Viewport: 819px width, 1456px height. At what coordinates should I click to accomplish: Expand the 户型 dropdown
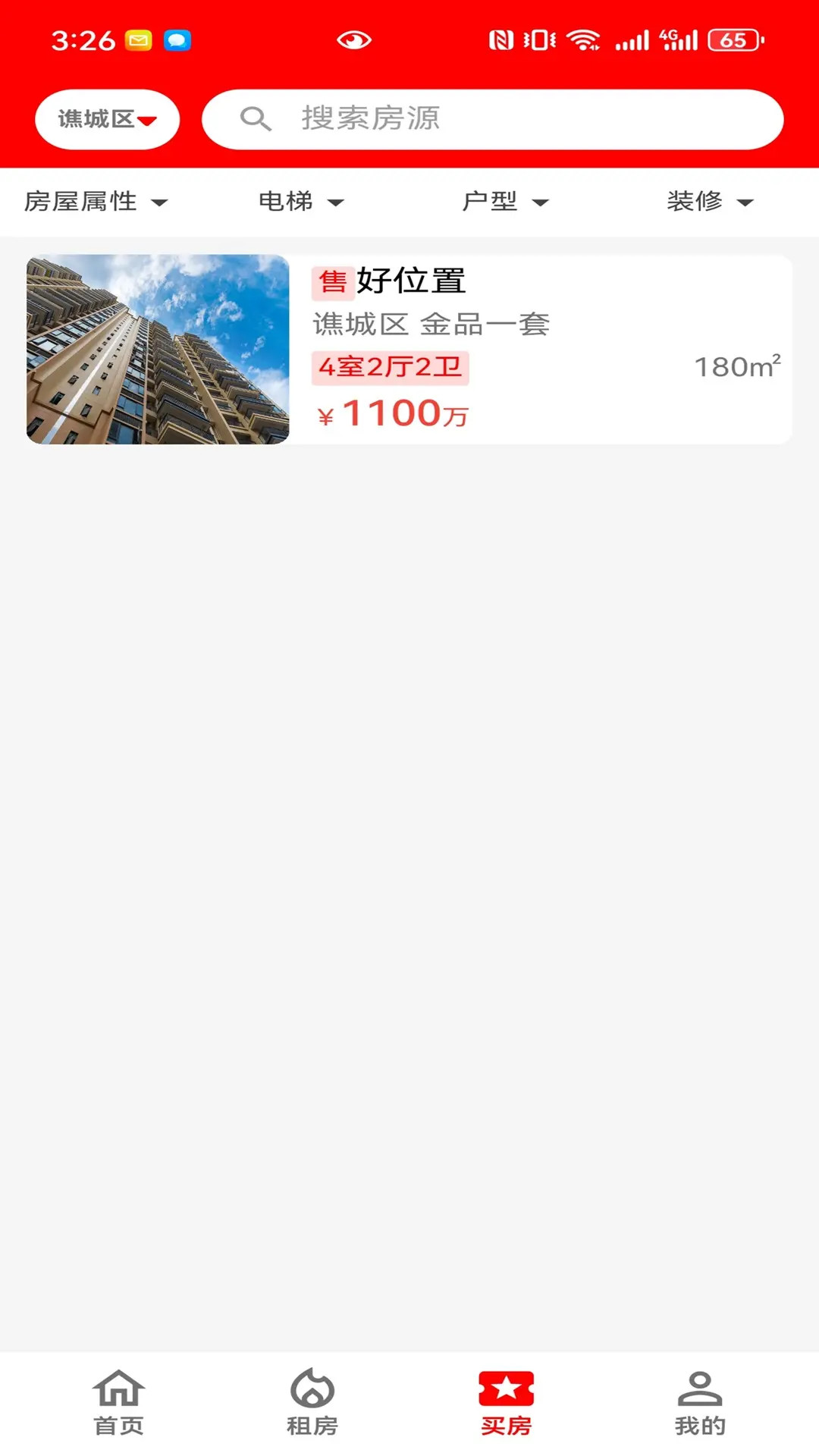507,202
